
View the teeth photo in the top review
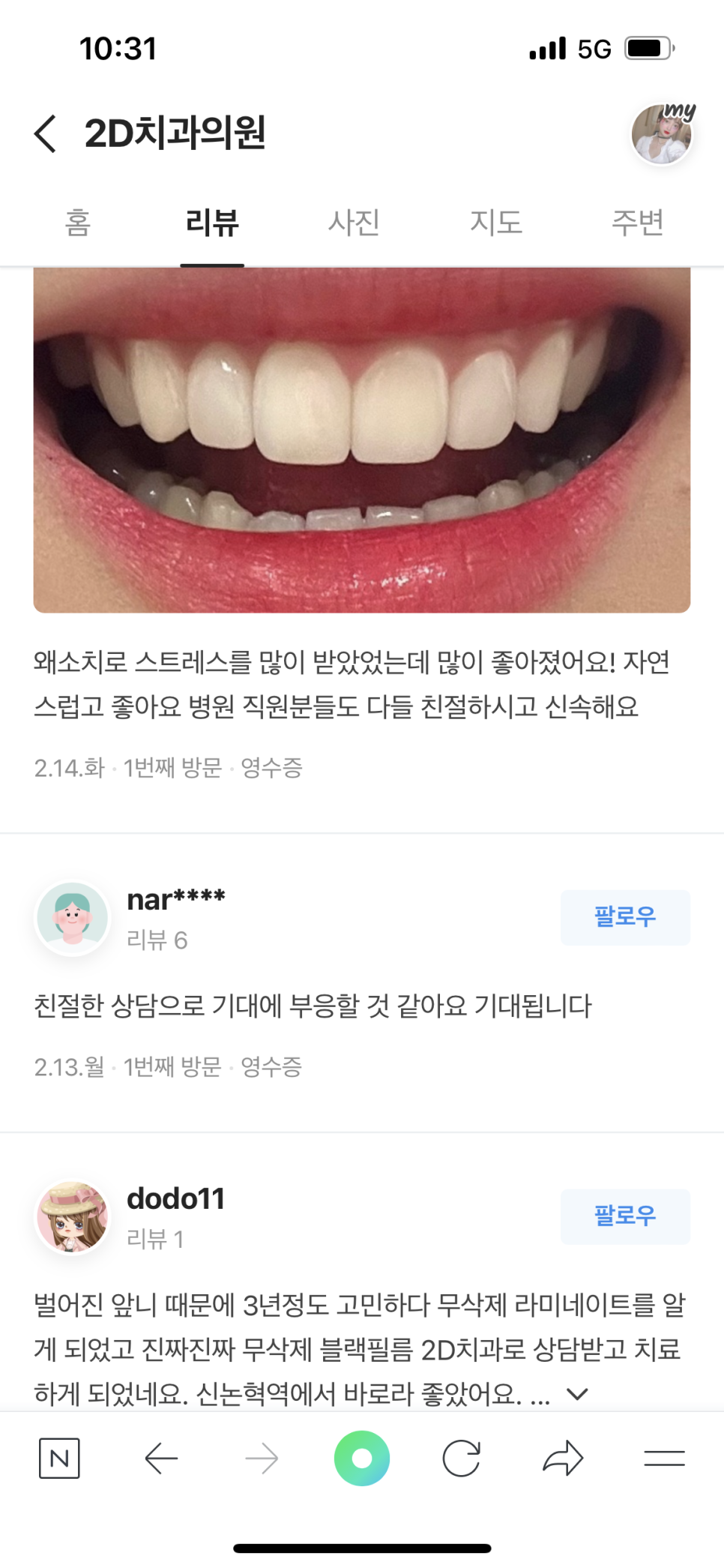click(x=362, y=439)
